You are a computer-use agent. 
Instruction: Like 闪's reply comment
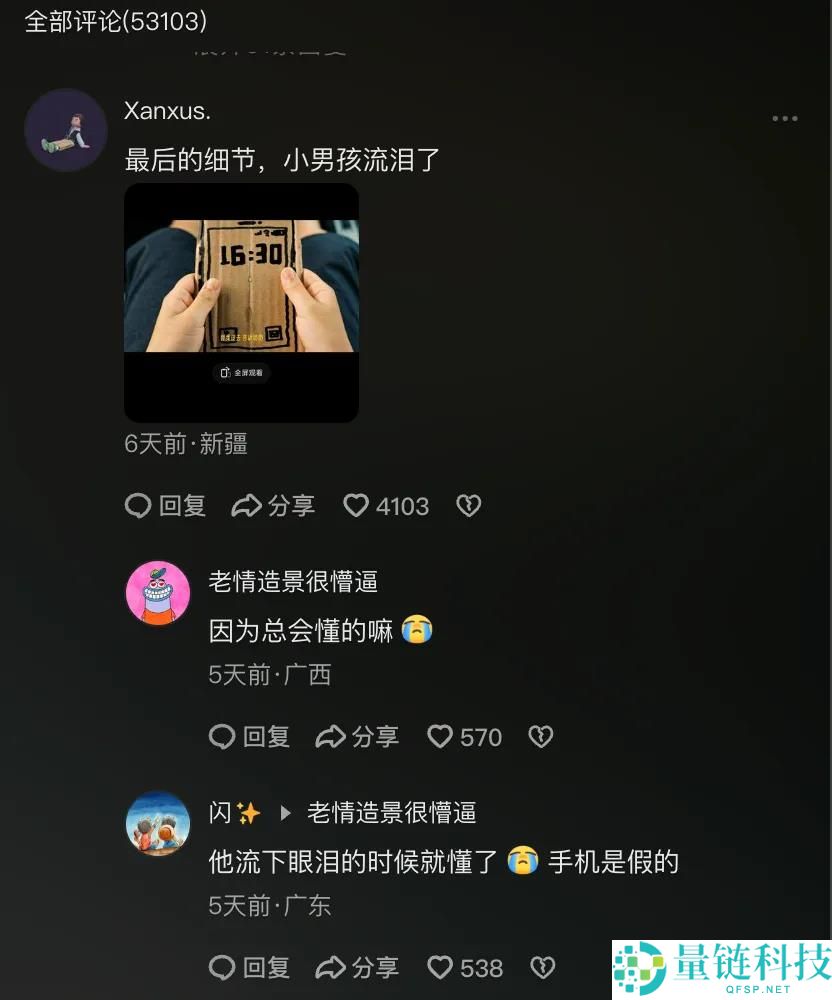[x=440, y=967]
